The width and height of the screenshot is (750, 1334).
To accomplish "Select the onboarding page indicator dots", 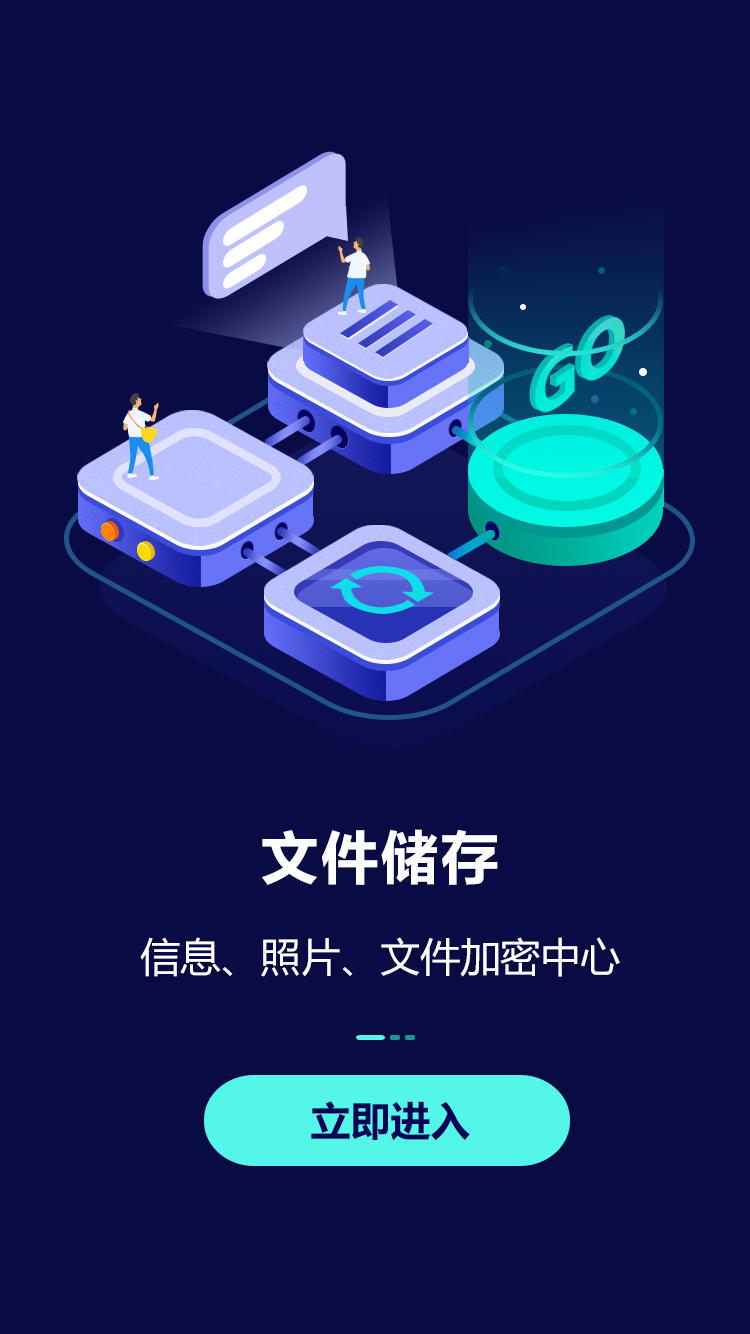I will [385, 1037].
